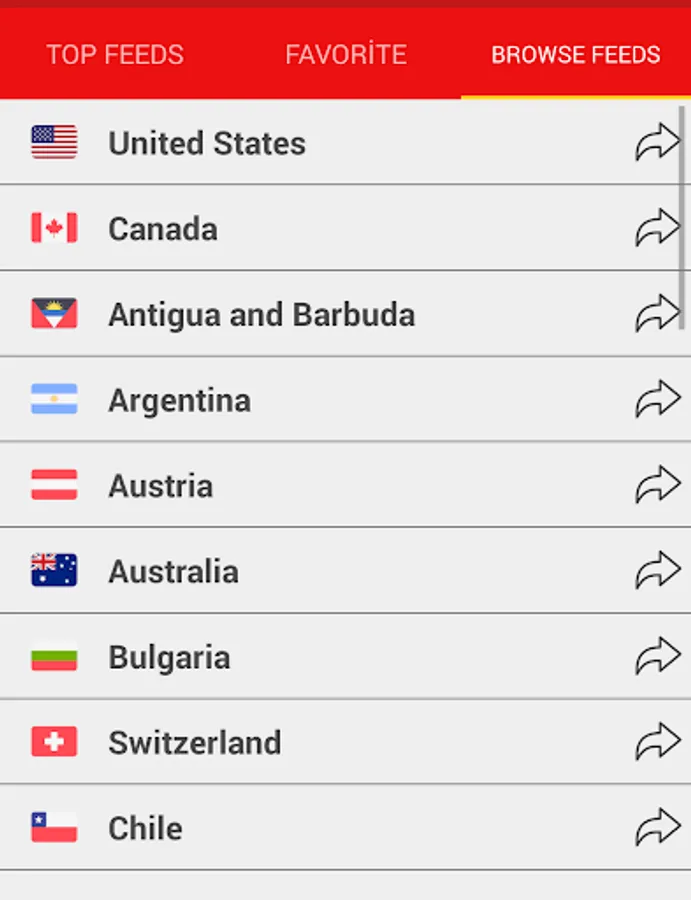Open United States feeds
Screen dimensions: 691x900
[x=346, y=142]
